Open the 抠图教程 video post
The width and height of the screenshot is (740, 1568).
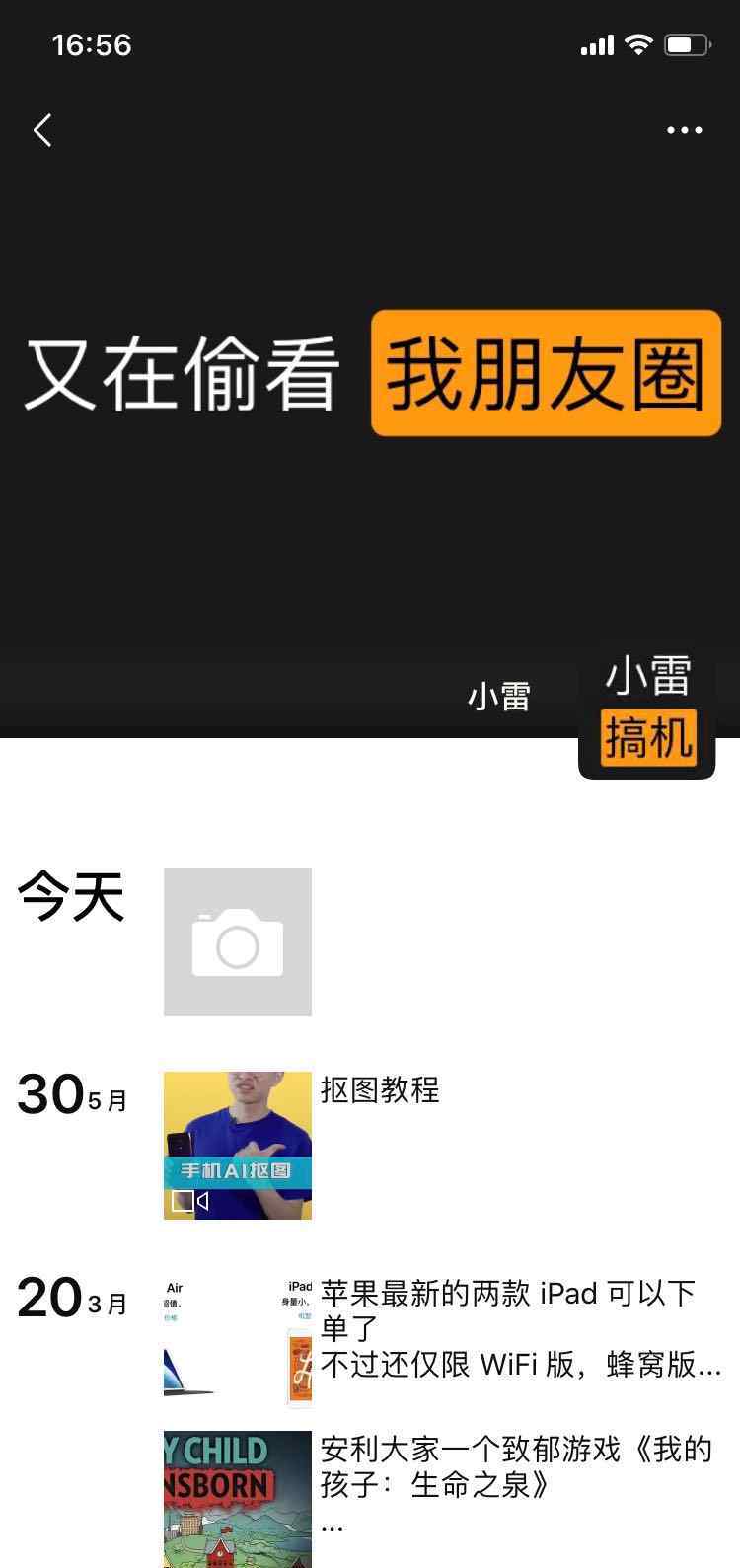coord(238,1146)
